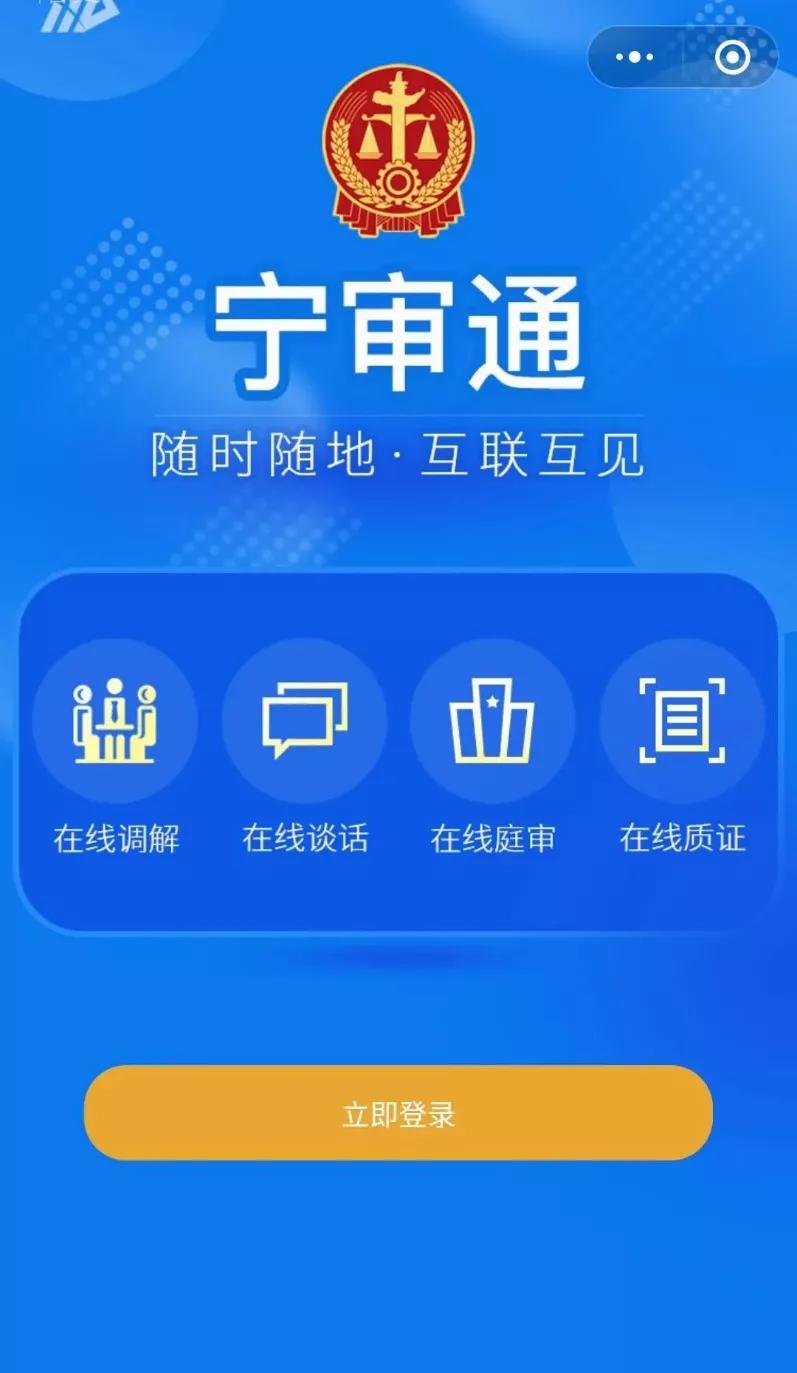Open the mini-program more options (...) menu
Viewport: 797px width, 1373px height.
[x=633, y=57]
